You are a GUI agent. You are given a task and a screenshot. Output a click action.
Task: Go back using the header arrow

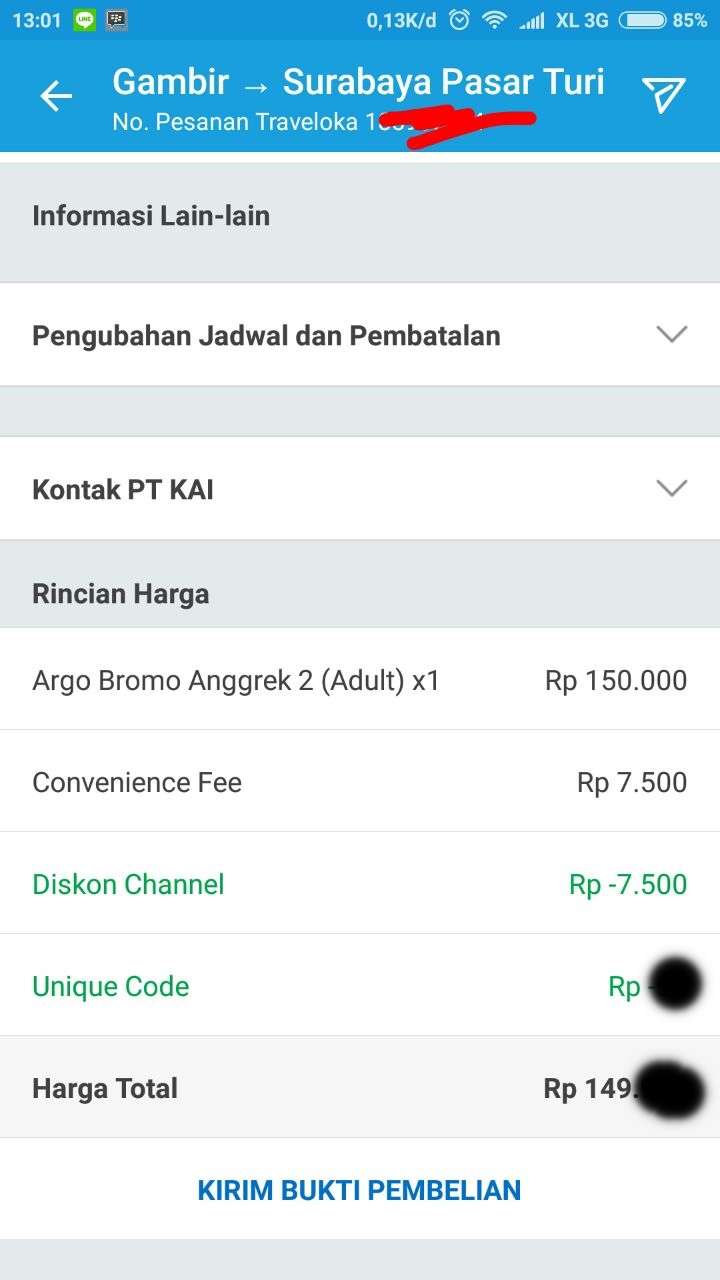[x=56, y=96]
